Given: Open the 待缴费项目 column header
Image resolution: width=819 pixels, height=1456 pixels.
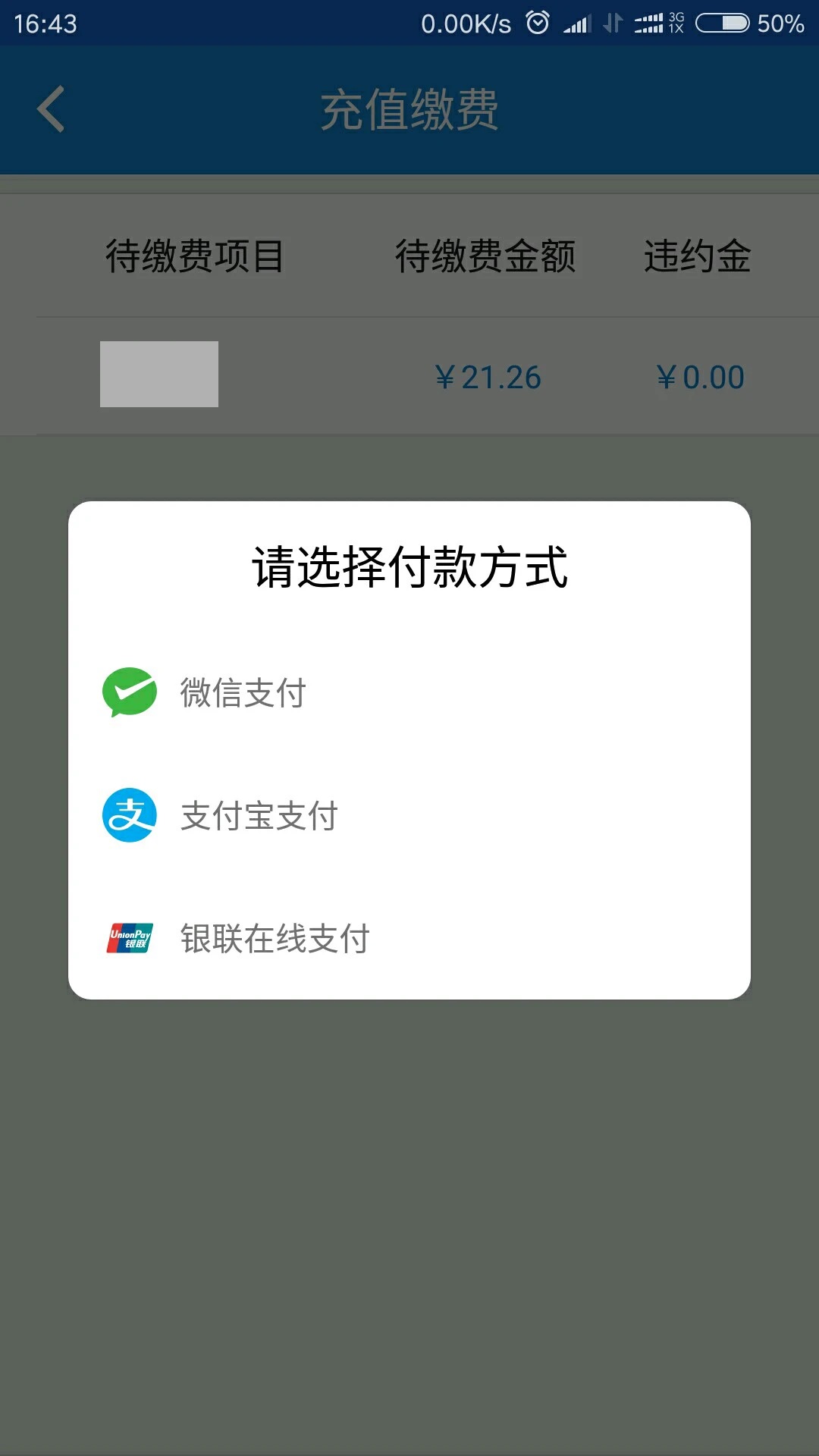Looking at the screenshot, I should 196,256.
